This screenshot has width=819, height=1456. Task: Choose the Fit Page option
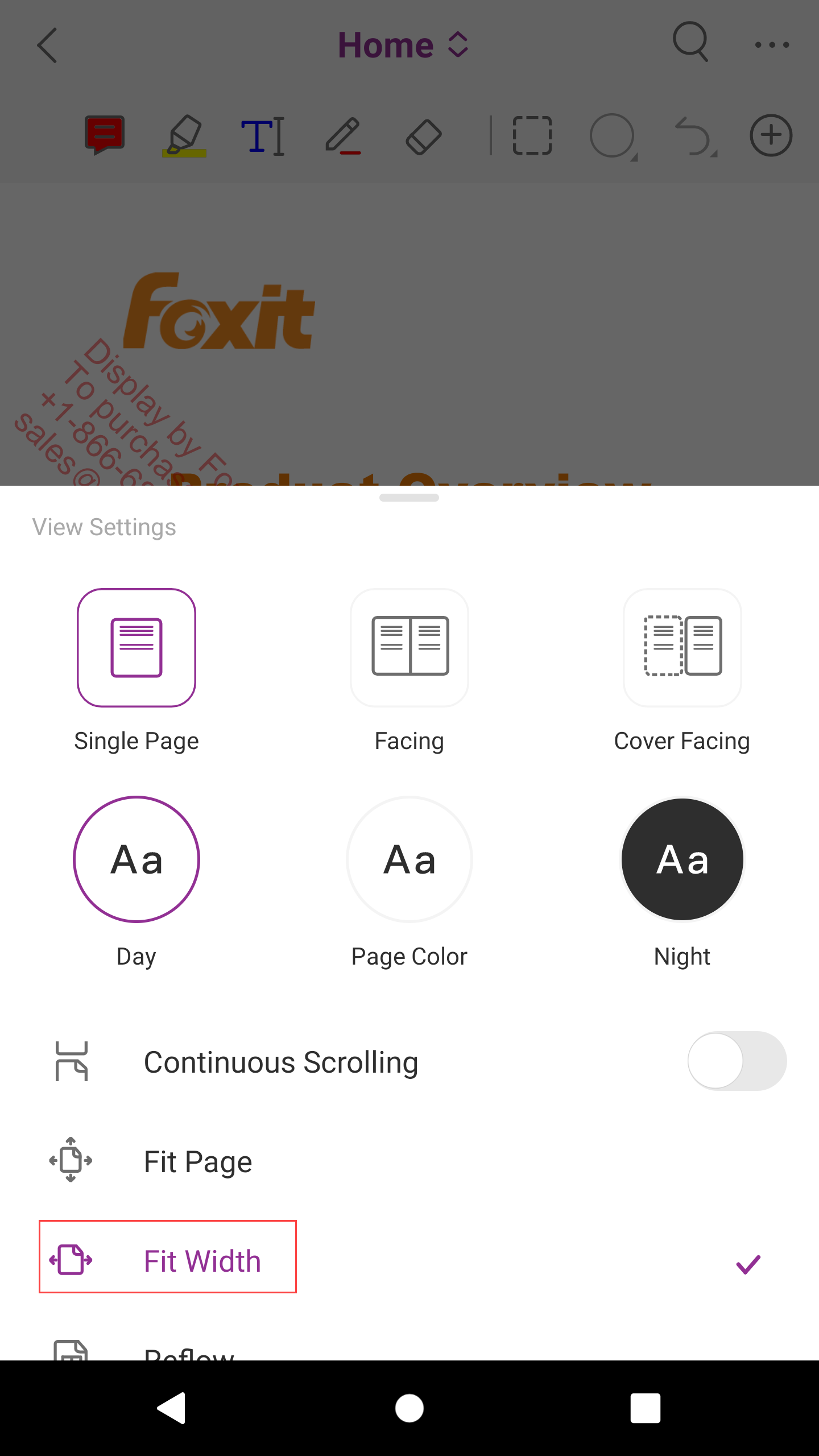point(198,1161)
